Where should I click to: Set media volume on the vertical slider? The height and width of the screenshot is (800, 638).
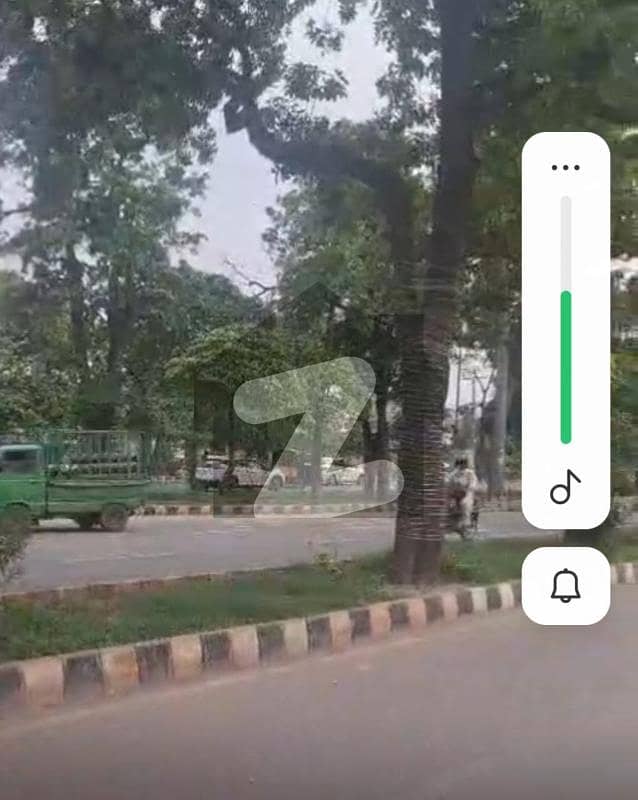click(x=565, y=320)
